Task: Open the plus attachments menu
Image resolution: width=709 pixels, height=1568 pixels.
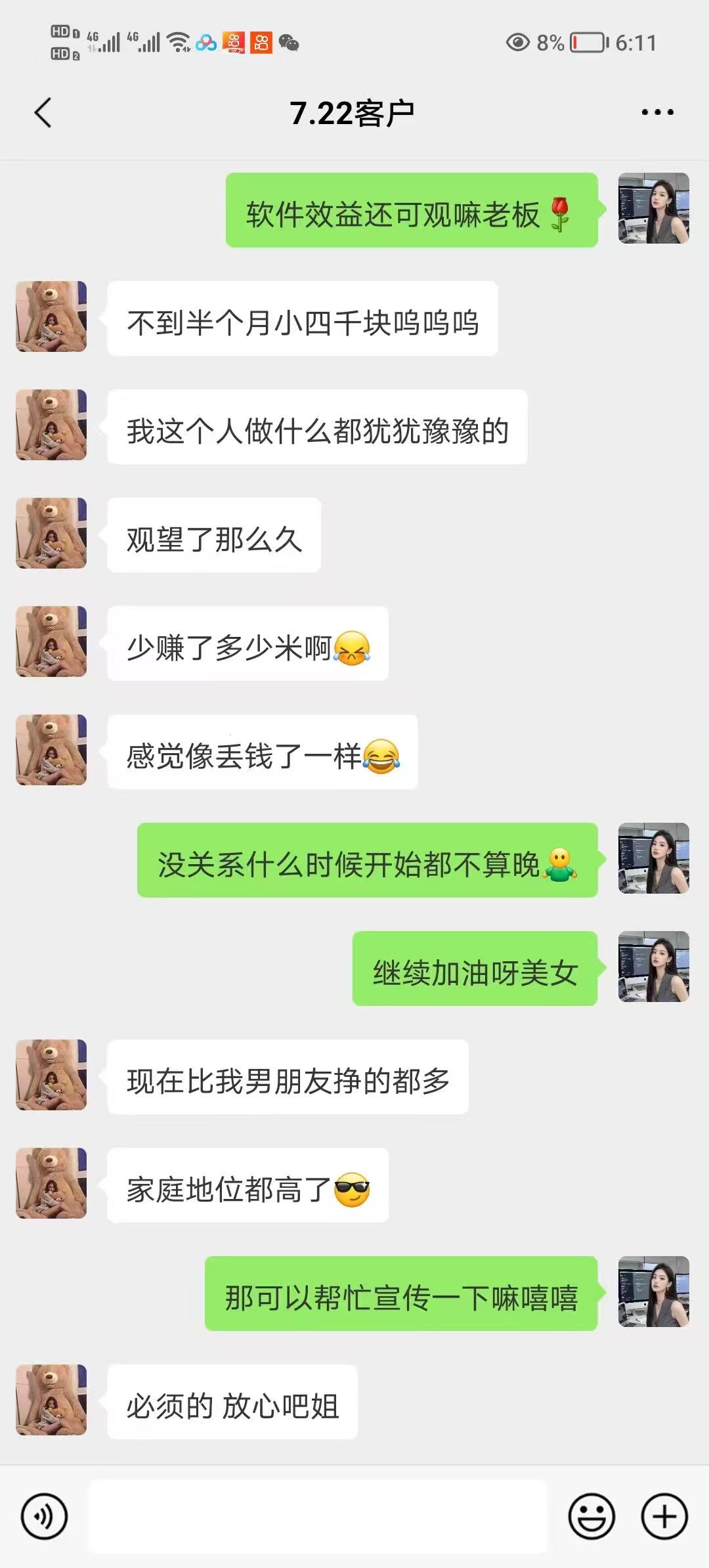Action: pos(664,1516)
